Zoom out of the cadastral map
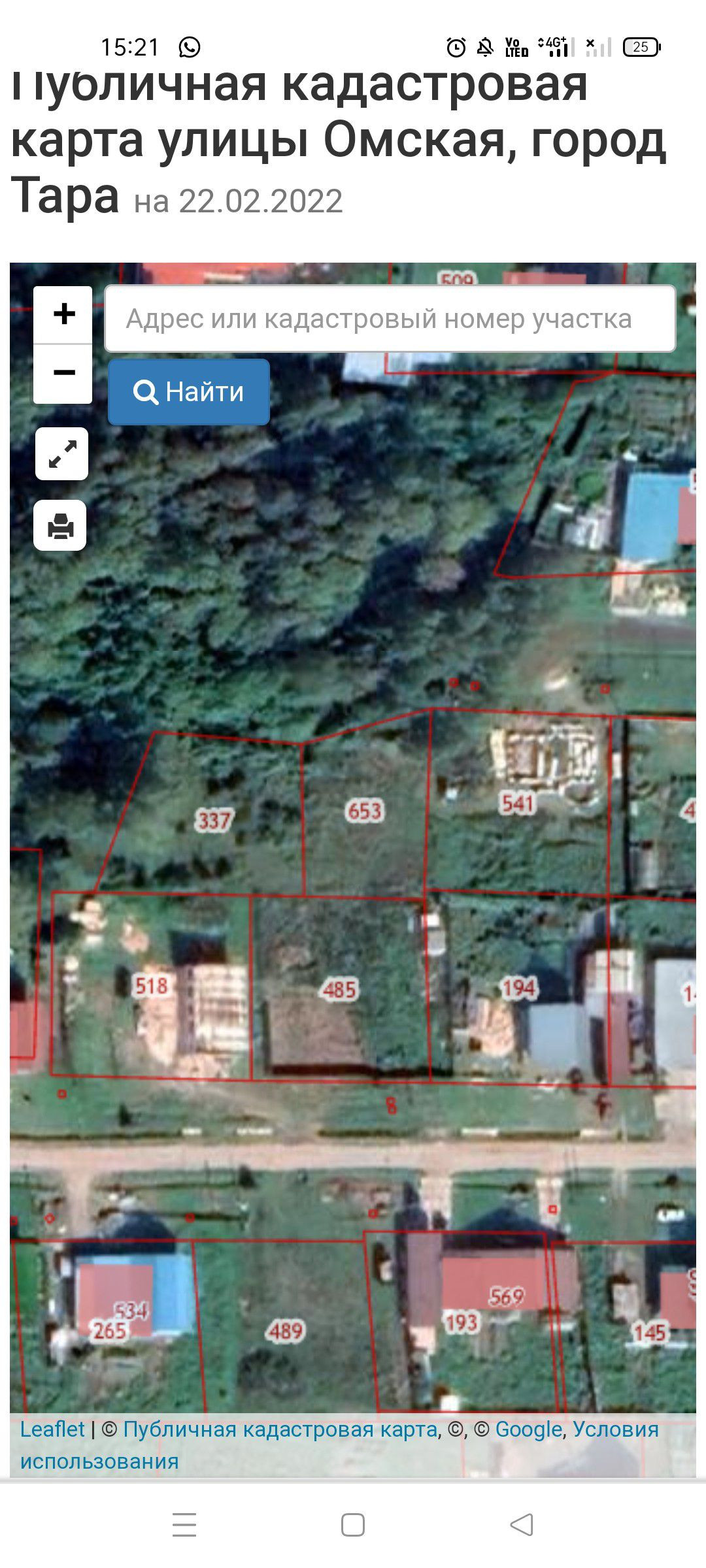The image size is (706, 1568). point(63,373)
